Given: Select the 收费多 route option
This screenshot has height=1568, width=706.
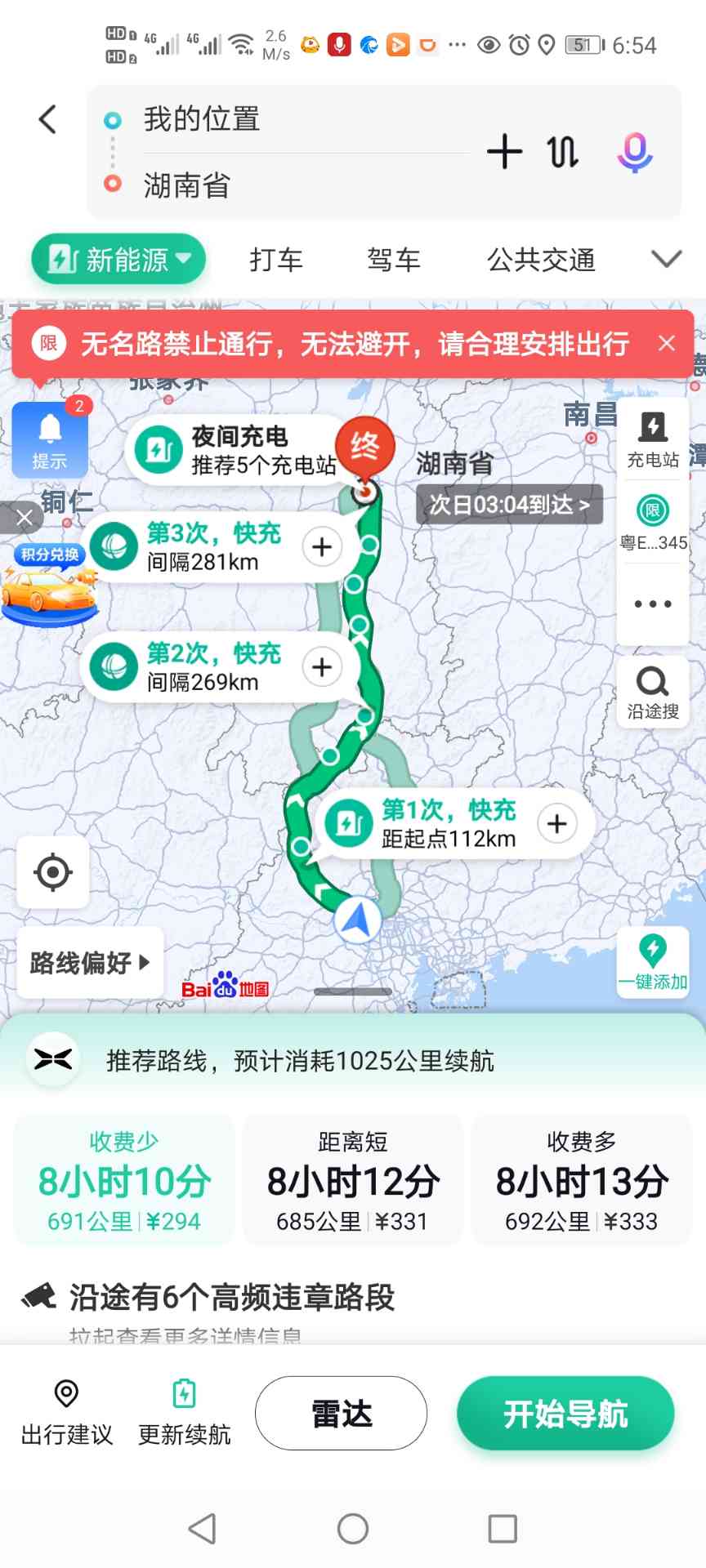Looking at the screenshot, I should 582,1181.
